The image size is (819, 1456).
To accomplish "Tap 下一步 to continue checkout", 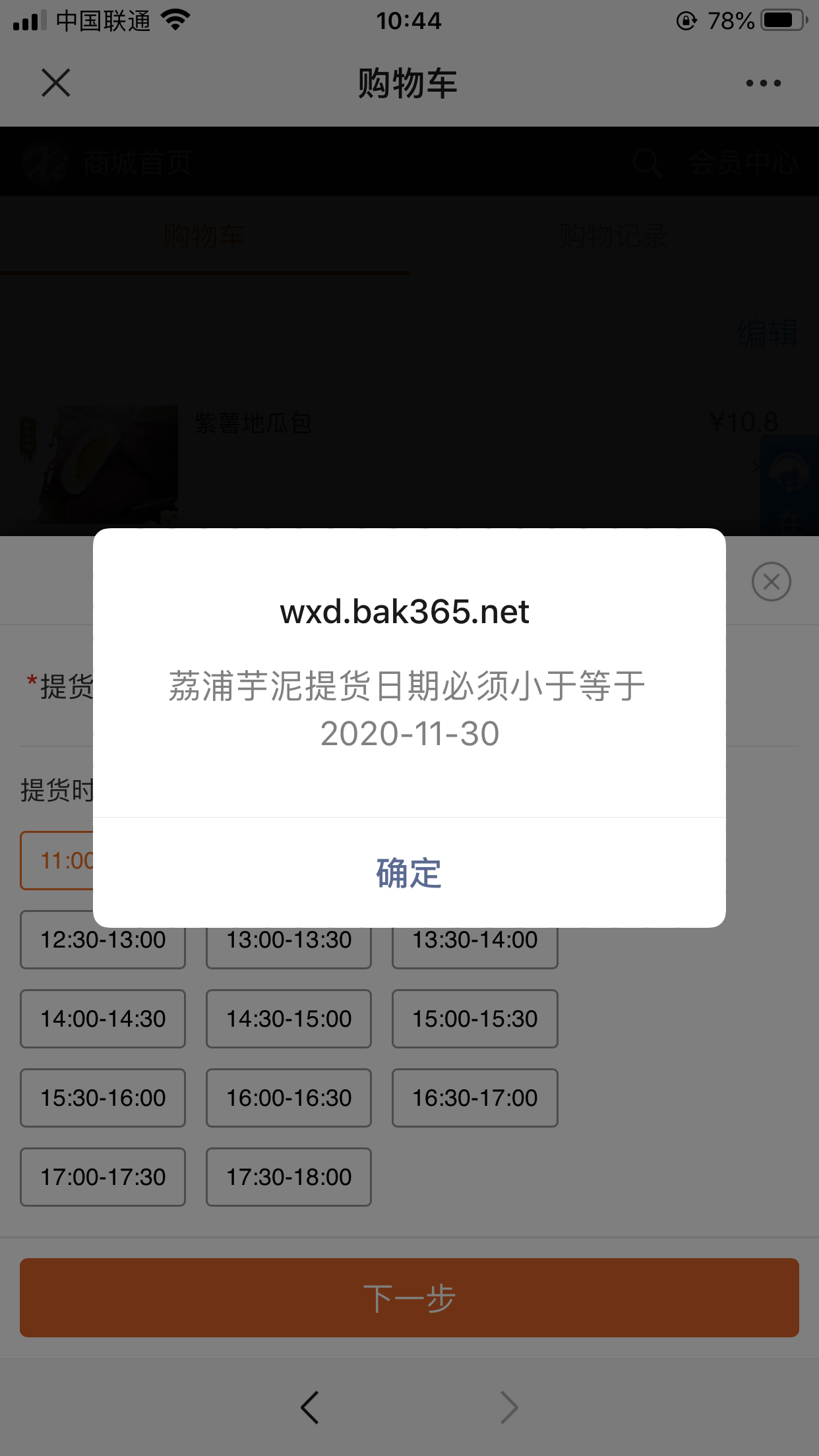I will coord(409,1298).
